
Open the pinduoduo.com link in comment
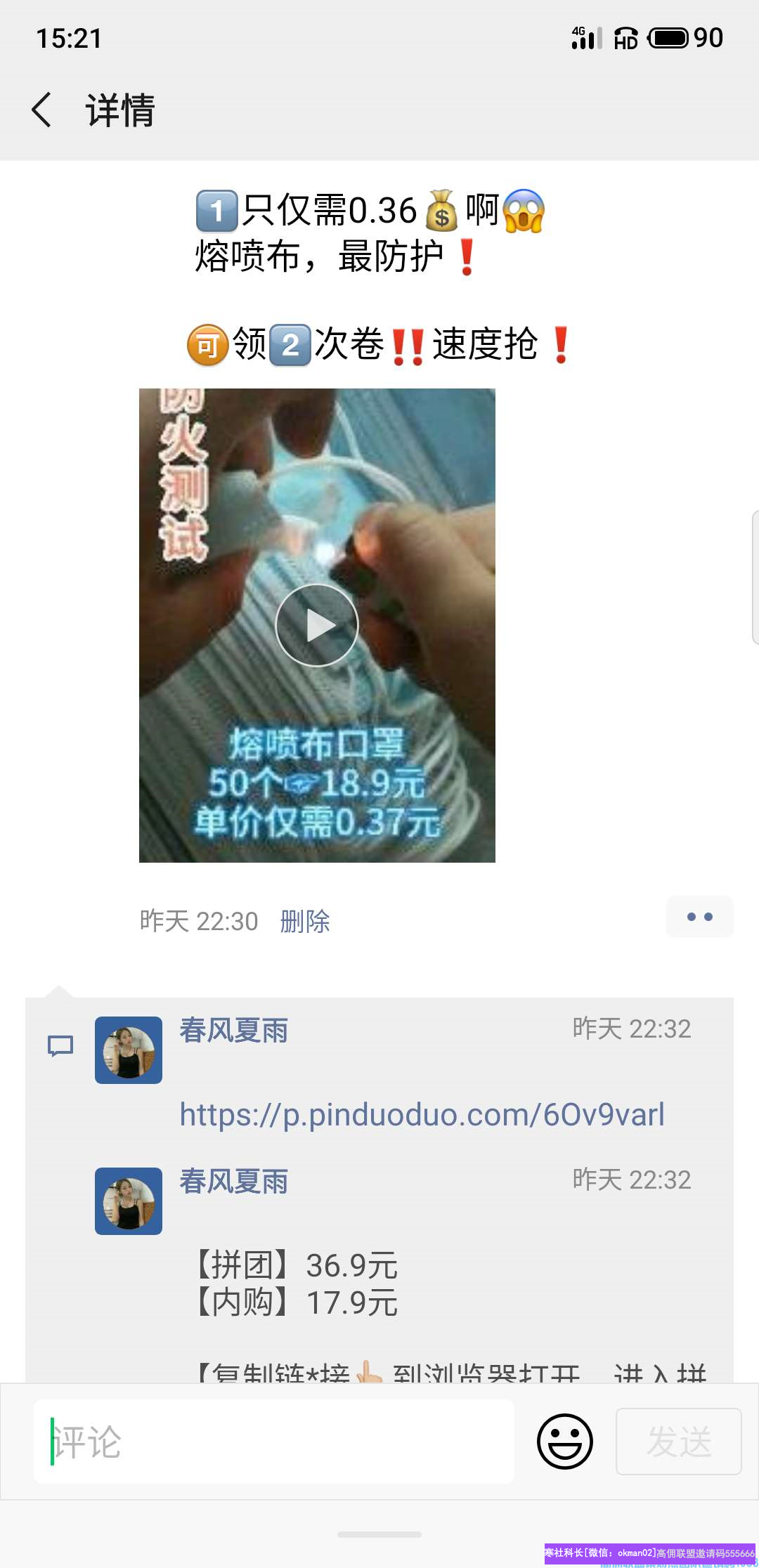pyautogui.click(x=422, y=1115)
